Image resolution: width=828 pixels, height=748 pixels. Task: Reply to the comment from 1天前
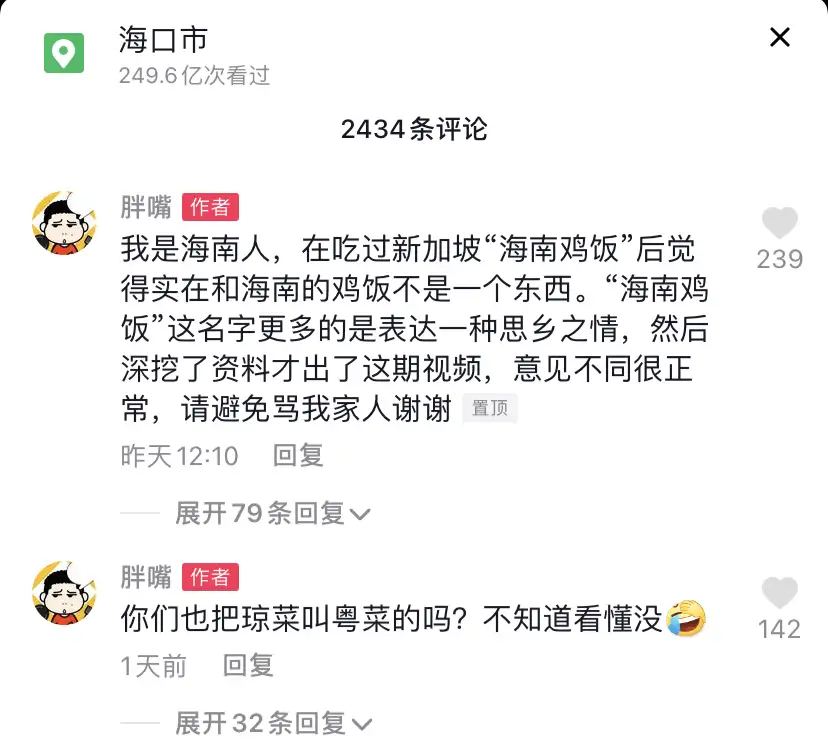point(248,665)
